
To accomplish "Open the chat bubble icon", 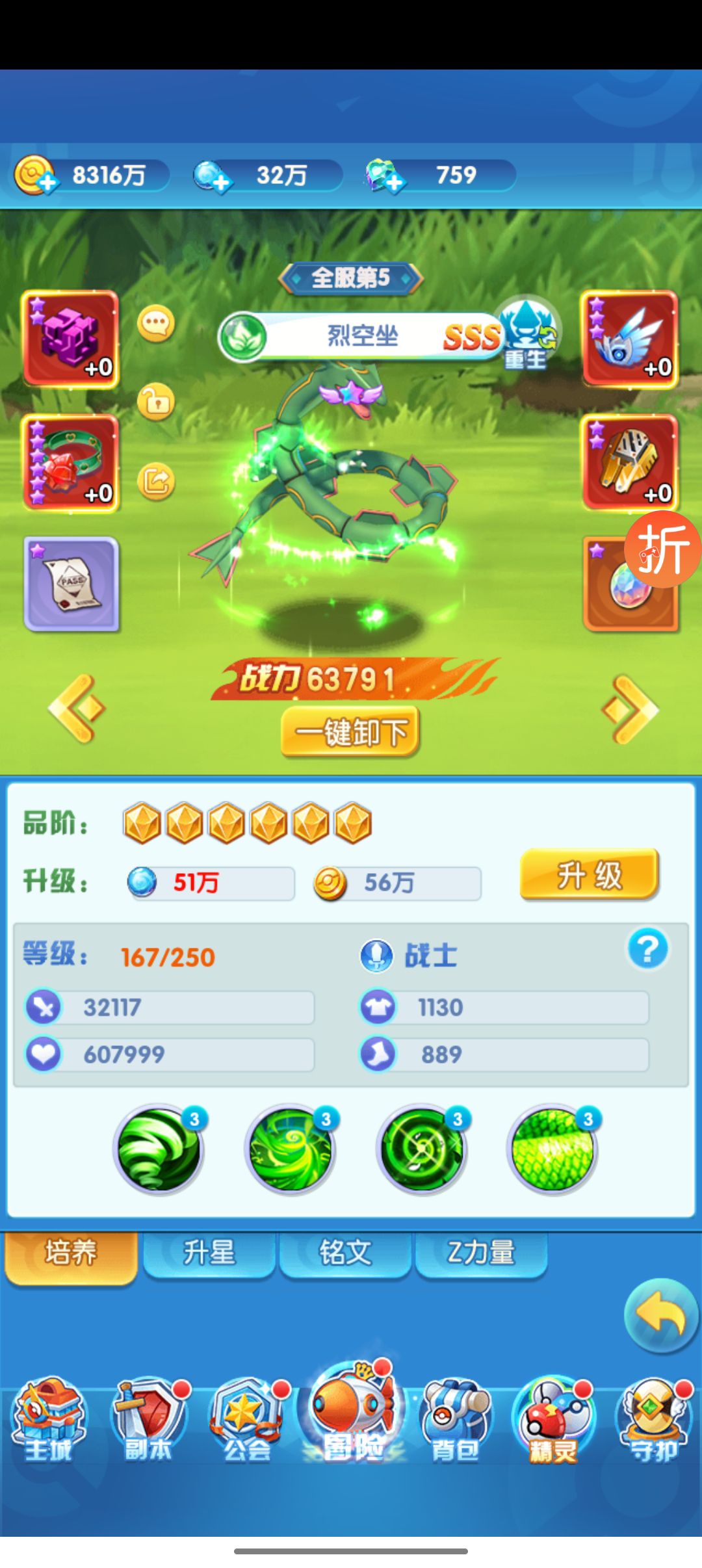I will 156,323.
